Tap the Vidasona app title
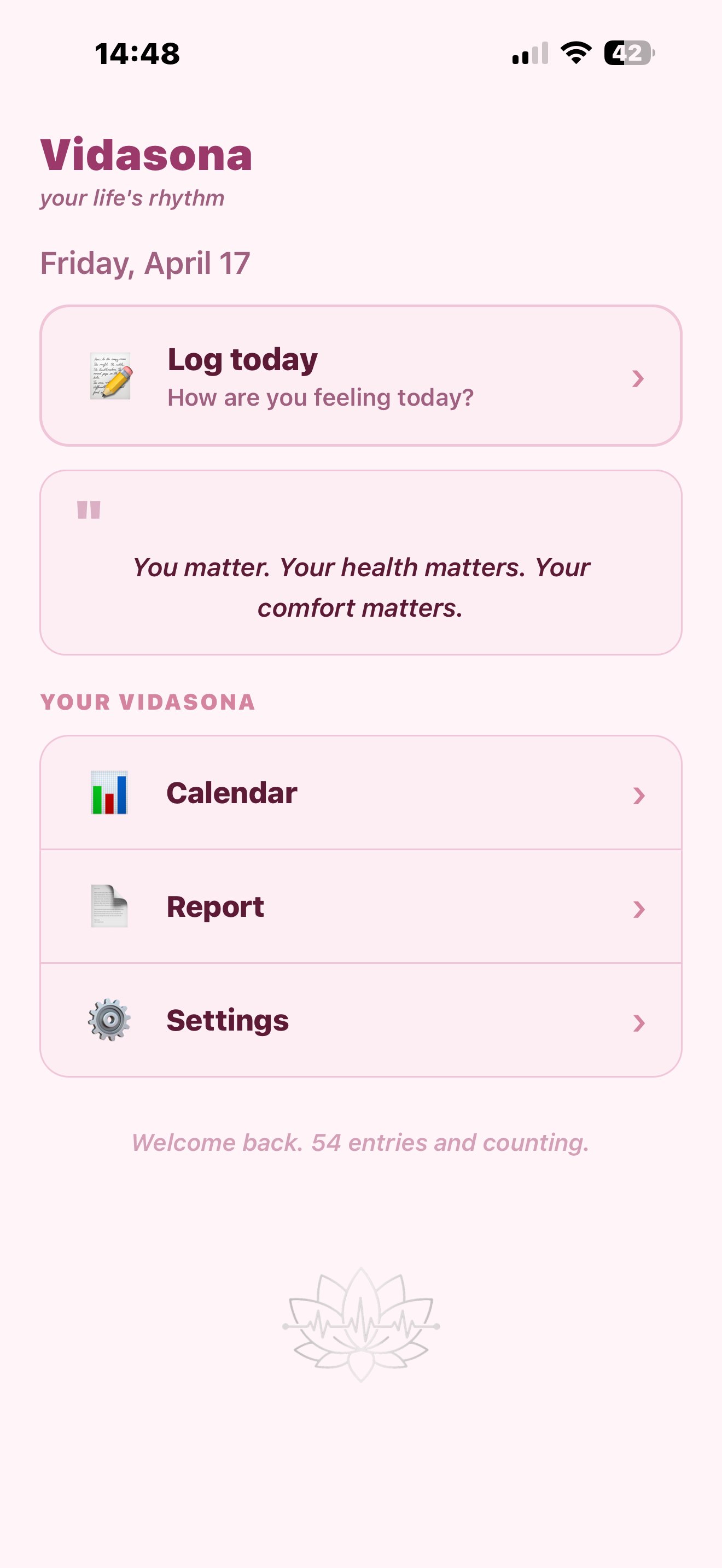 point(145,155)
